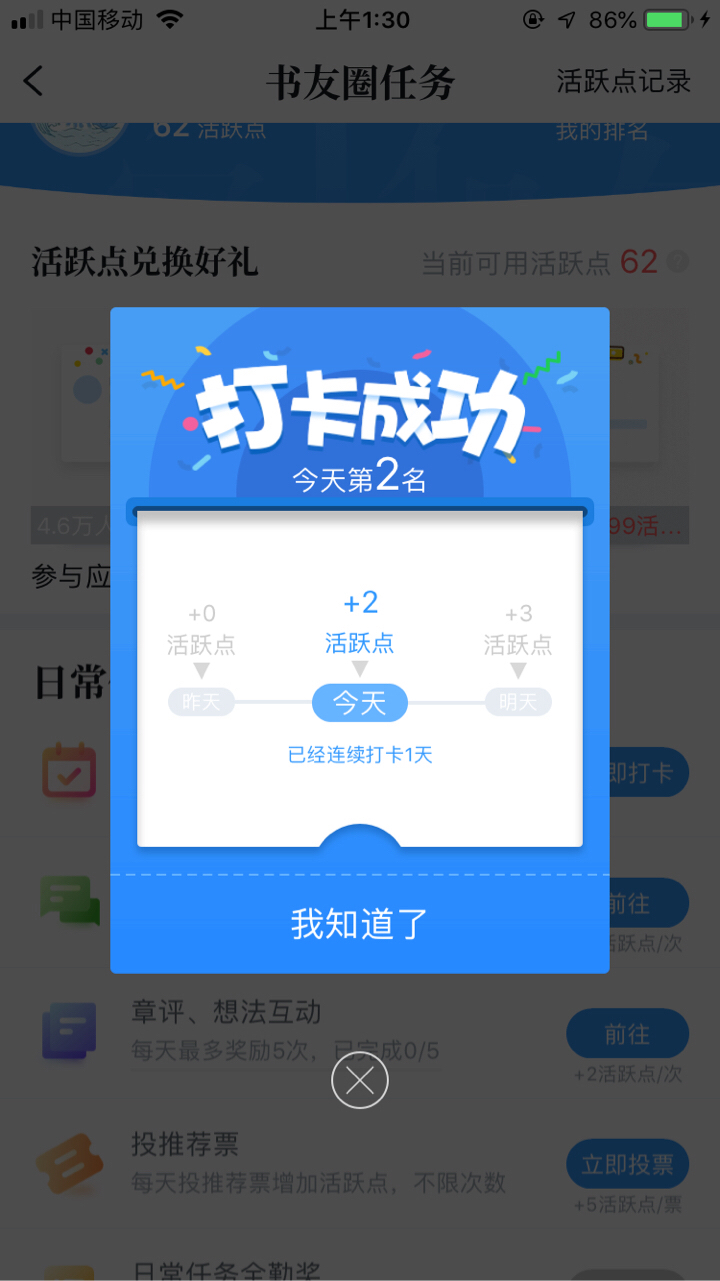Go back with the top-left arrow
The width and height of the screenshot is (720, 1281).
[33, 81]
